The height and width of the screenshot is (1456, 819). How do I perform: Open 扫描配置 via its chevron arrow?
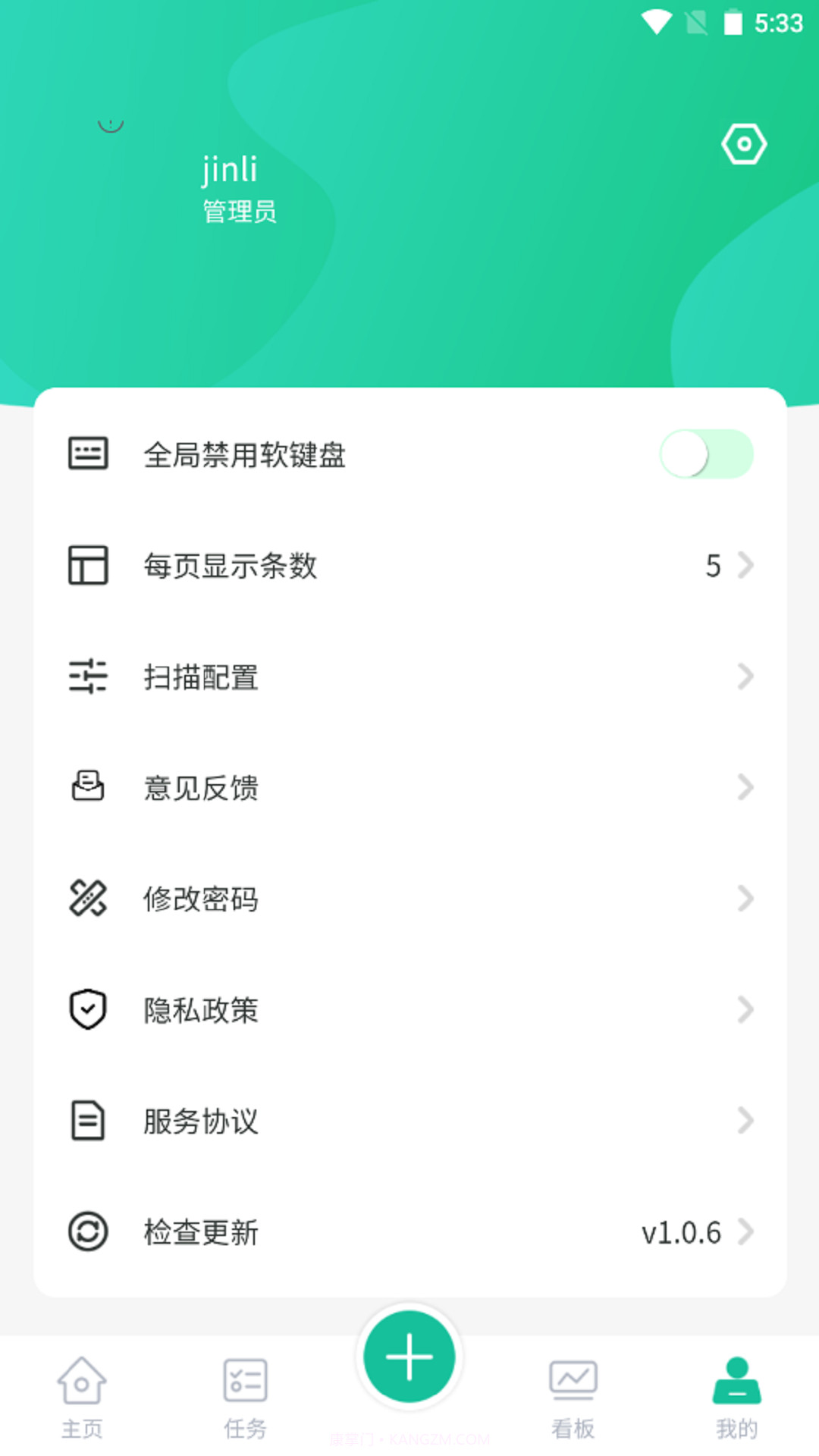pos(745,676)
